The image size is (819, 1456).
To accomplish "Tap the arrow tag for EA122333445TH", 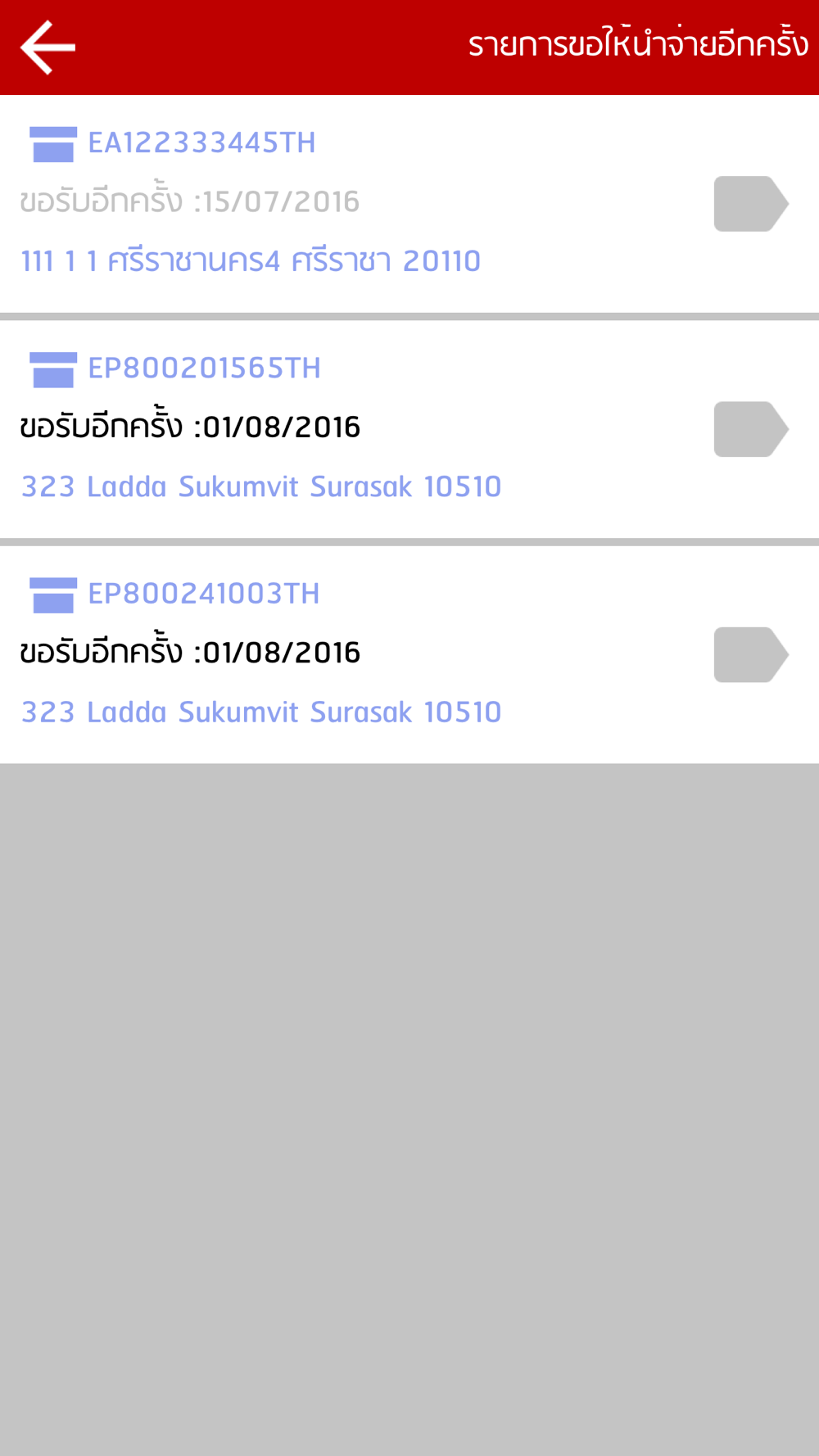I will [751, 204].
